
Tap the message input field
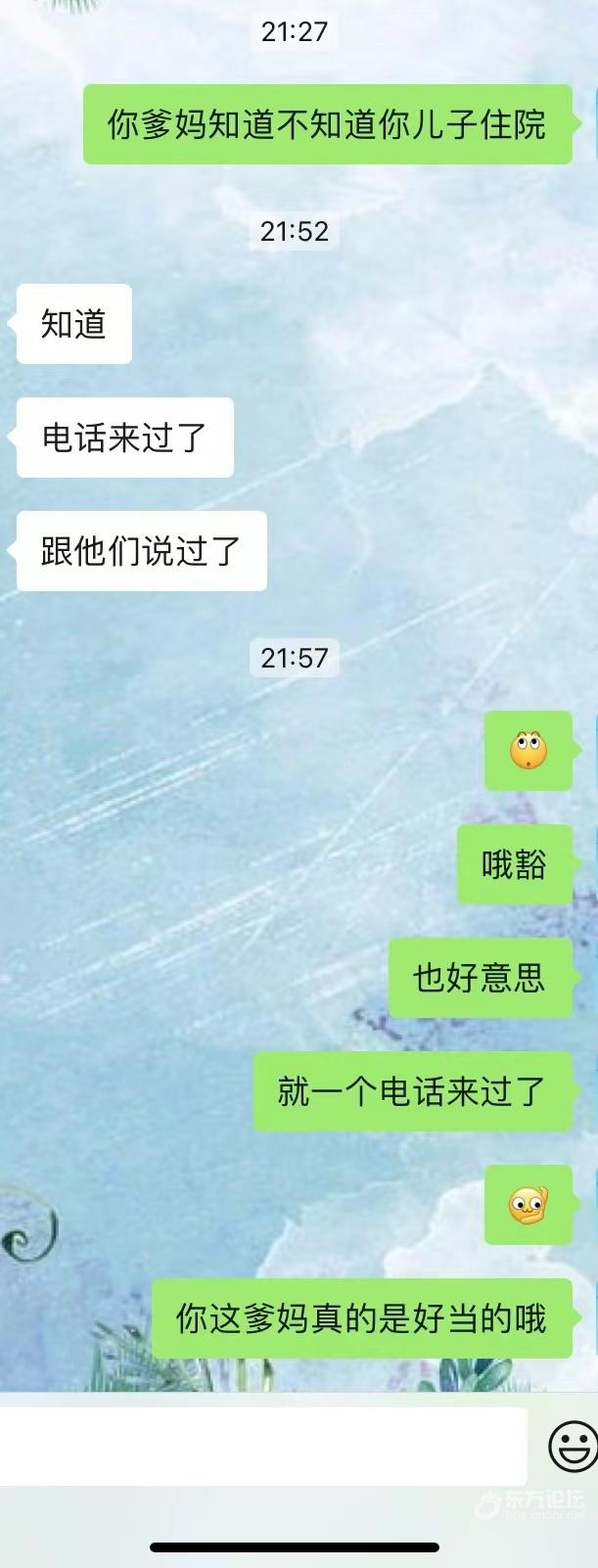(262, 1446)
